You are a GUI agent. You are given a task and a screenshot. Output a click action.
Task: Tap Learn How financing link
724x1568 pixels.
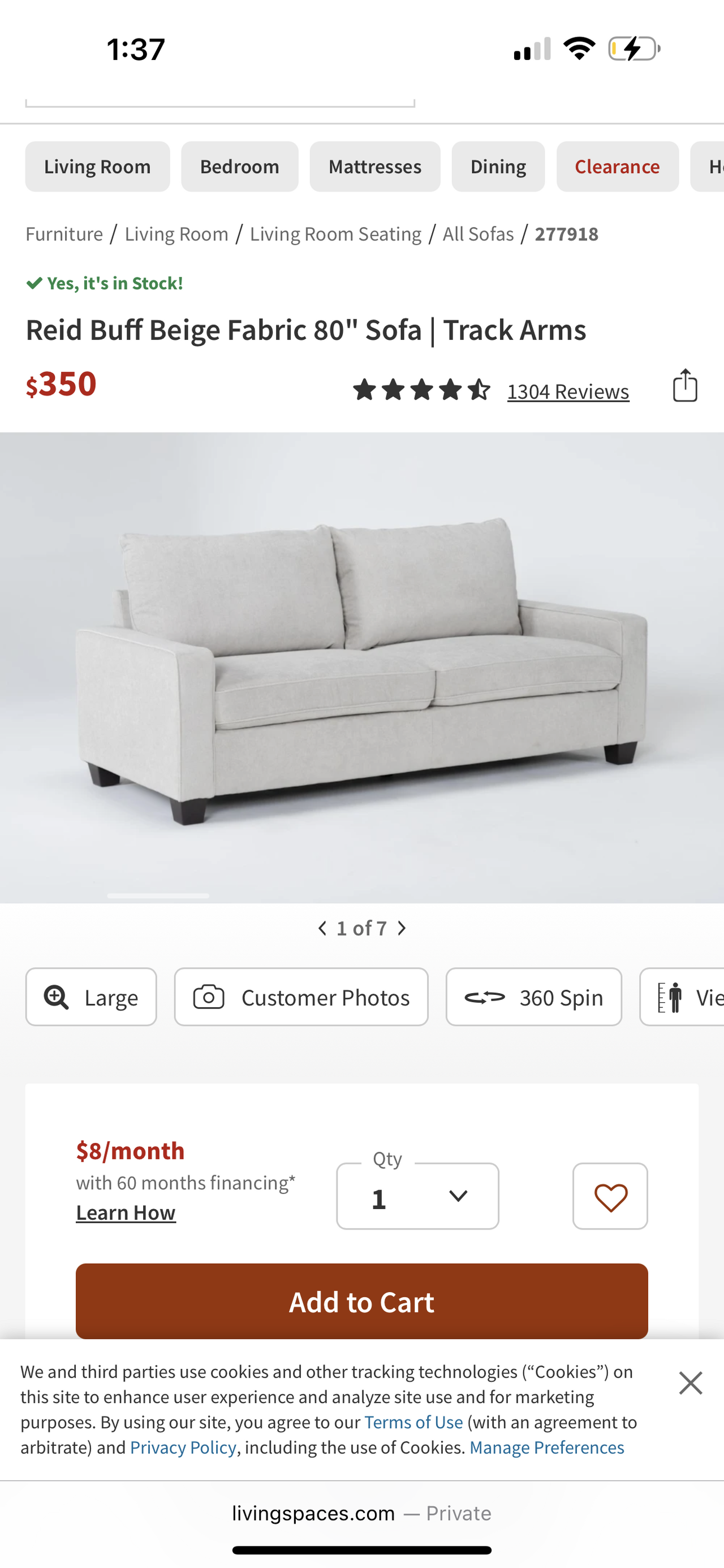(126, 1212)
